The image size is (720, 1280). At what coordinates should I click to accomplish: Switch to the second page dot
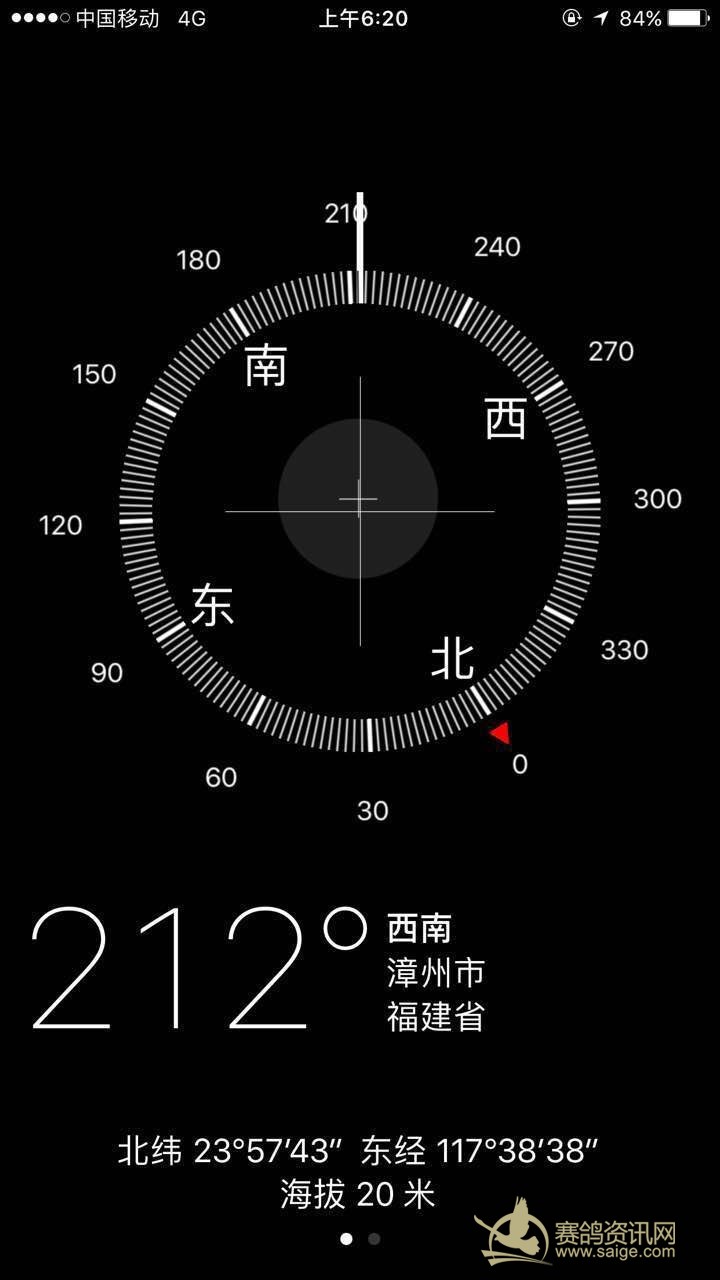374,1238
